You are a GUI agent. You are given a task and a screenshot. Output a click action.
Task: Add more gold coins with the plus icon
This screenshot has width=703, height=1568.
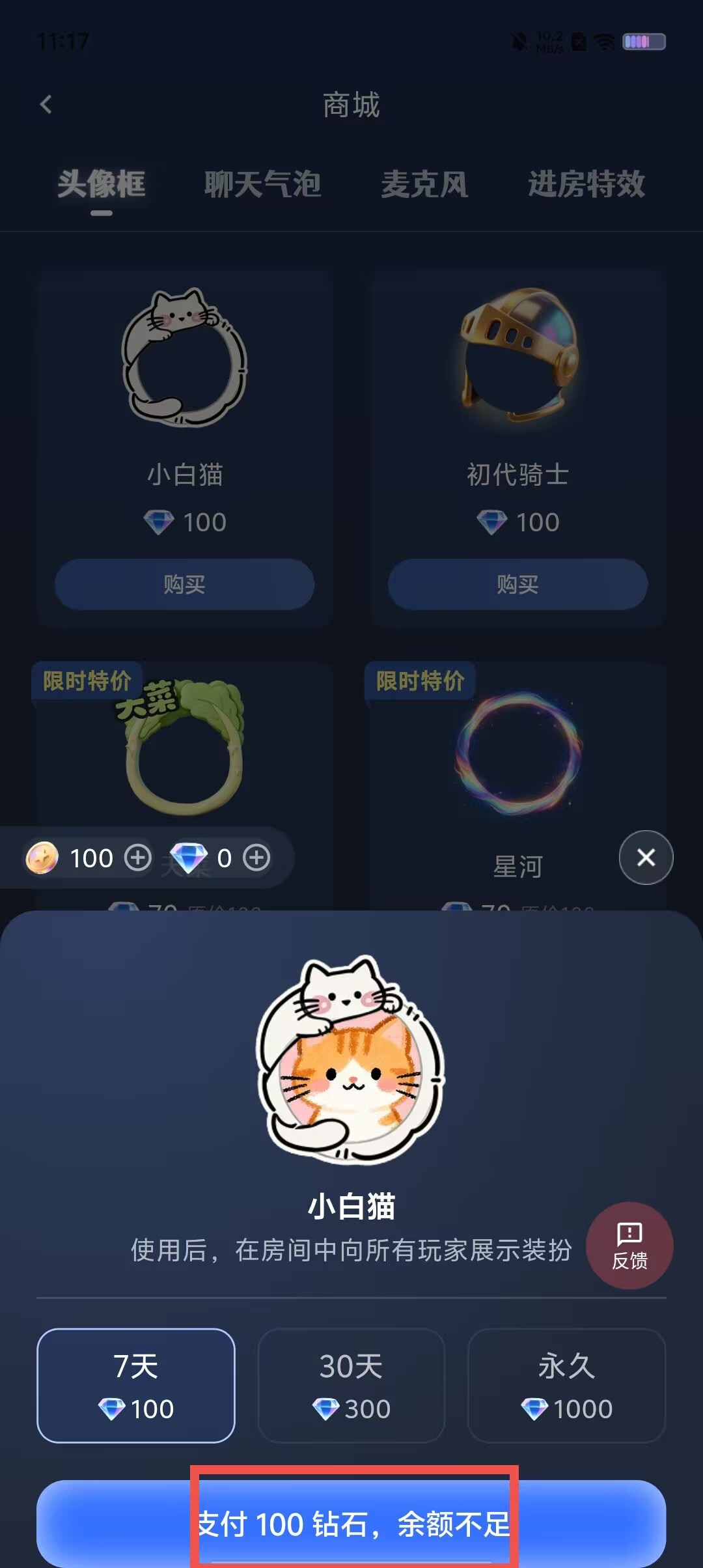138,858
